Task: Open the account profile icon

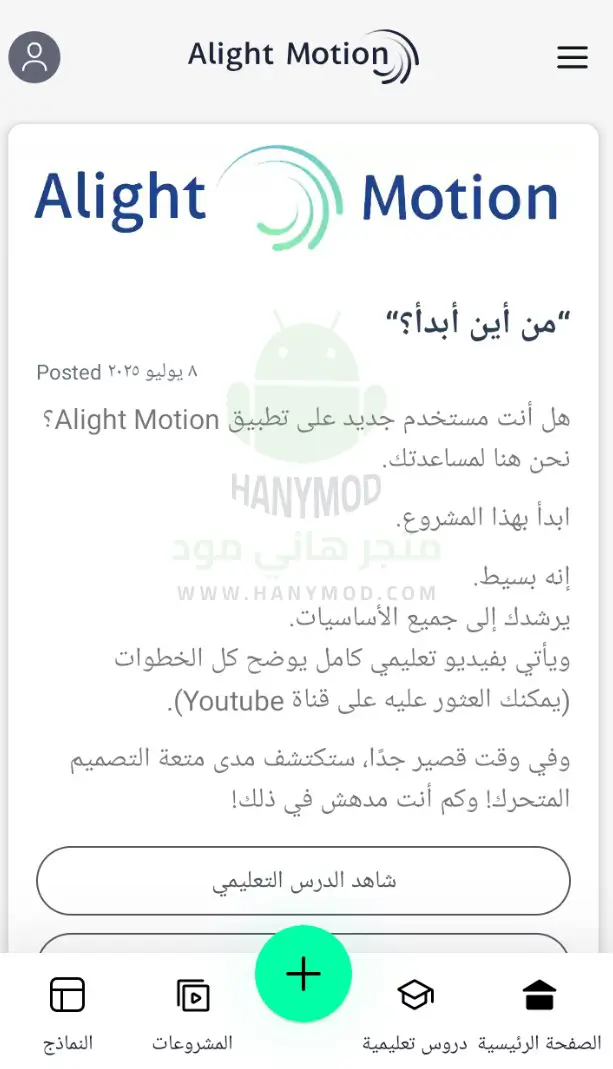Action: pos(34,57)
